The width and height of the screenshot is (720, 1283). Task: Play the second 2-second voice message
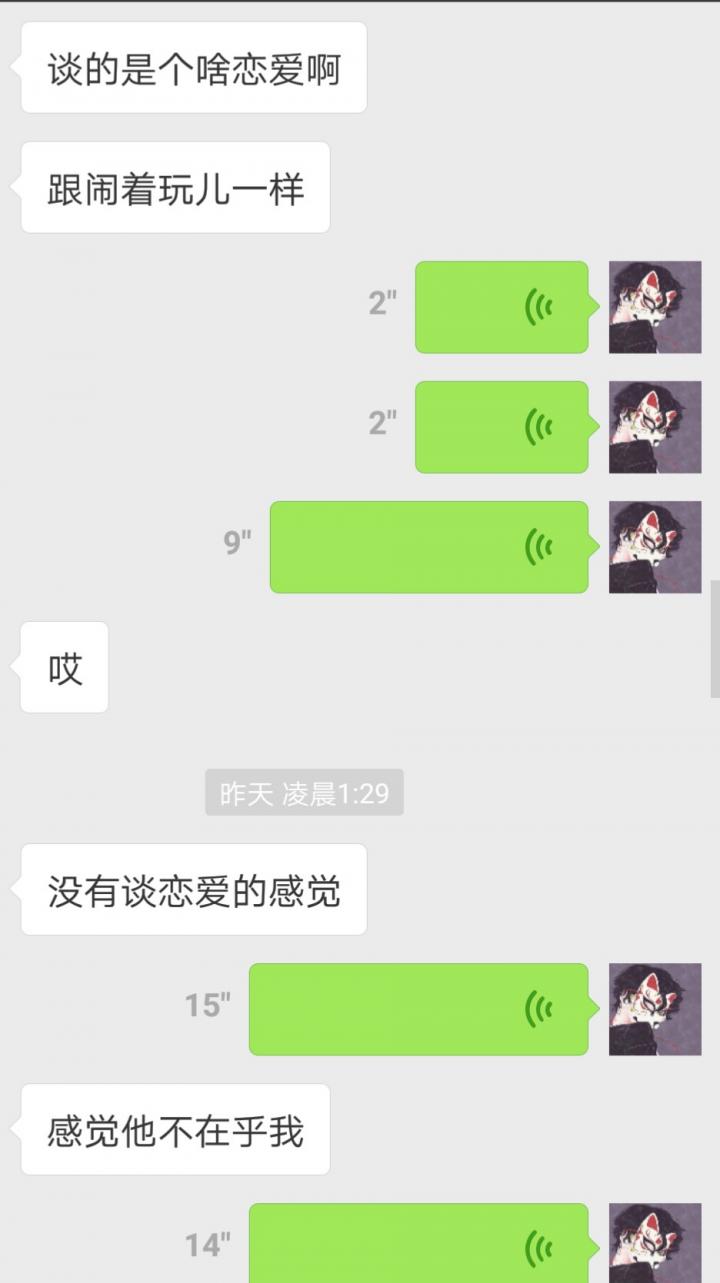coord(500,427)
